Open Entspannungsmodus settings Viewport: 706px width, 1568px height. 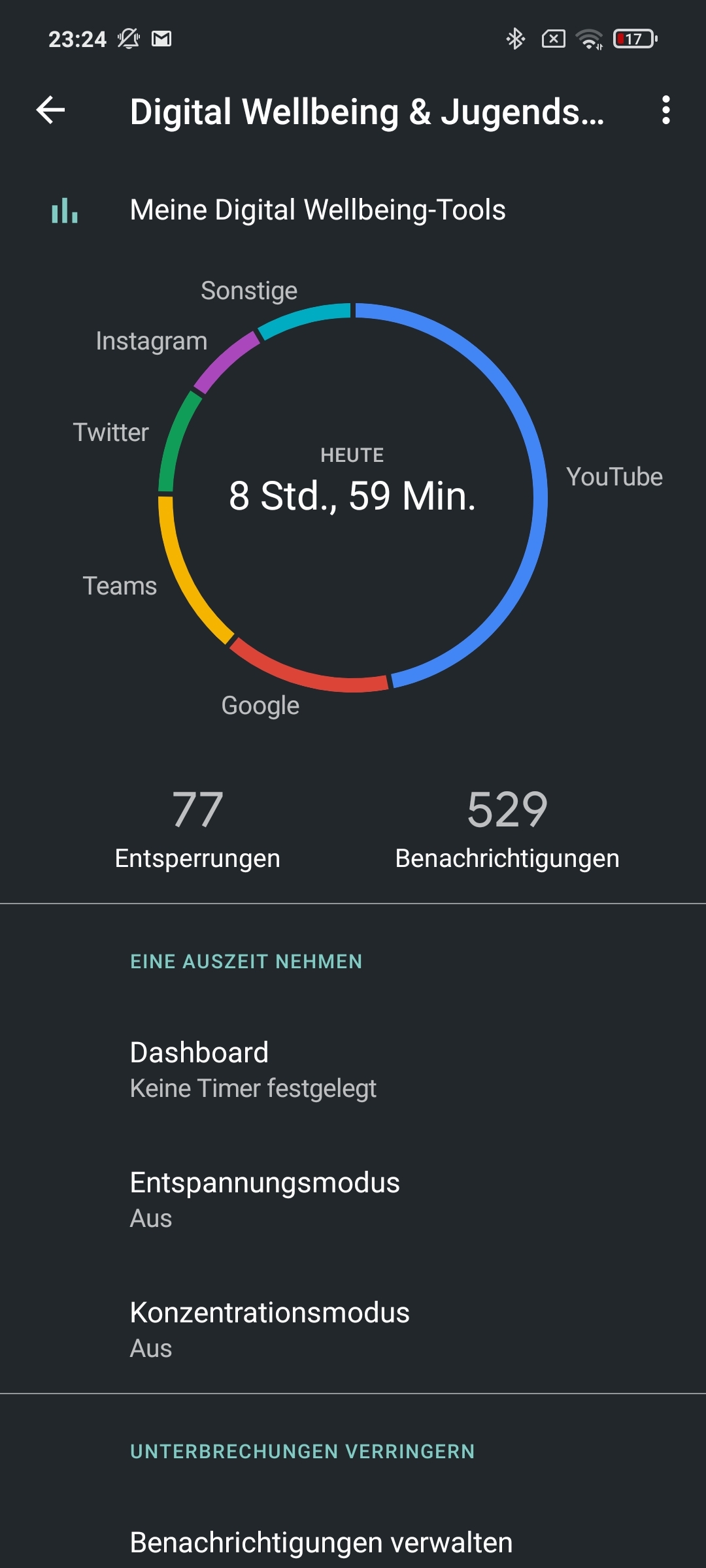353,1200
